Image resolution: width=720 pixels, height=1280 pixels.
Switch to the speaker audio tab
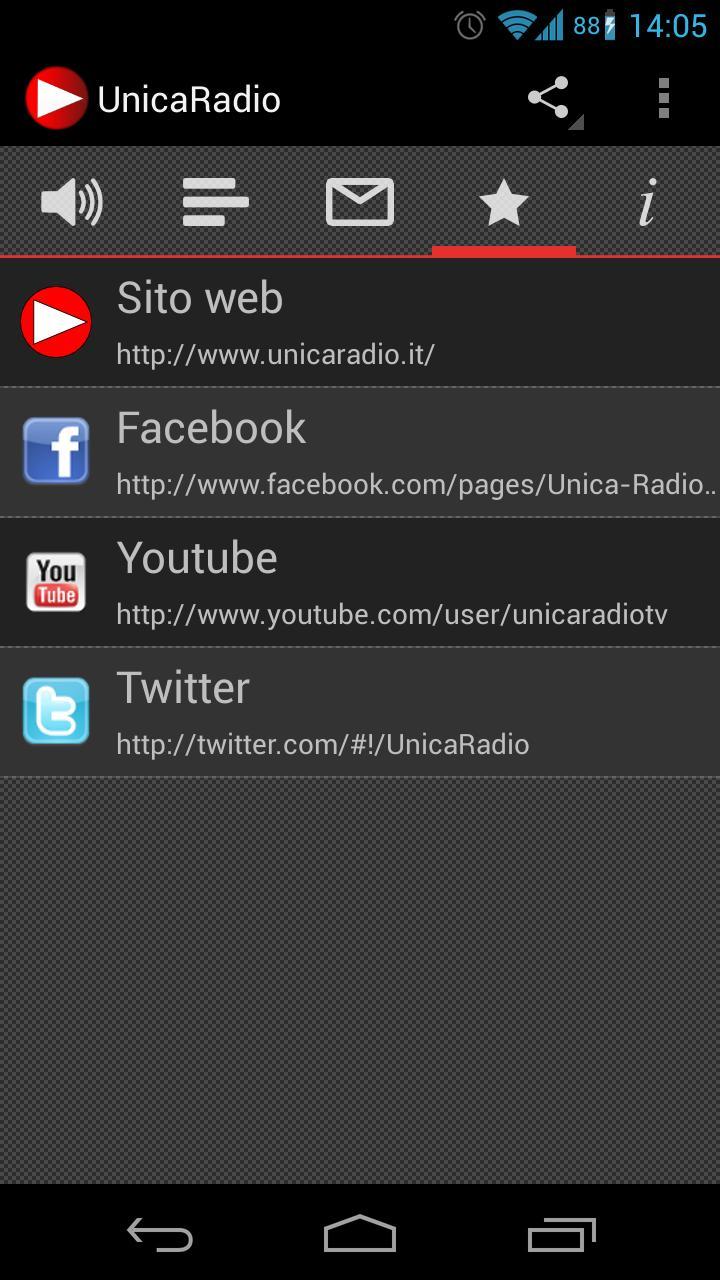pyautogui.click(x=72, y=203)
